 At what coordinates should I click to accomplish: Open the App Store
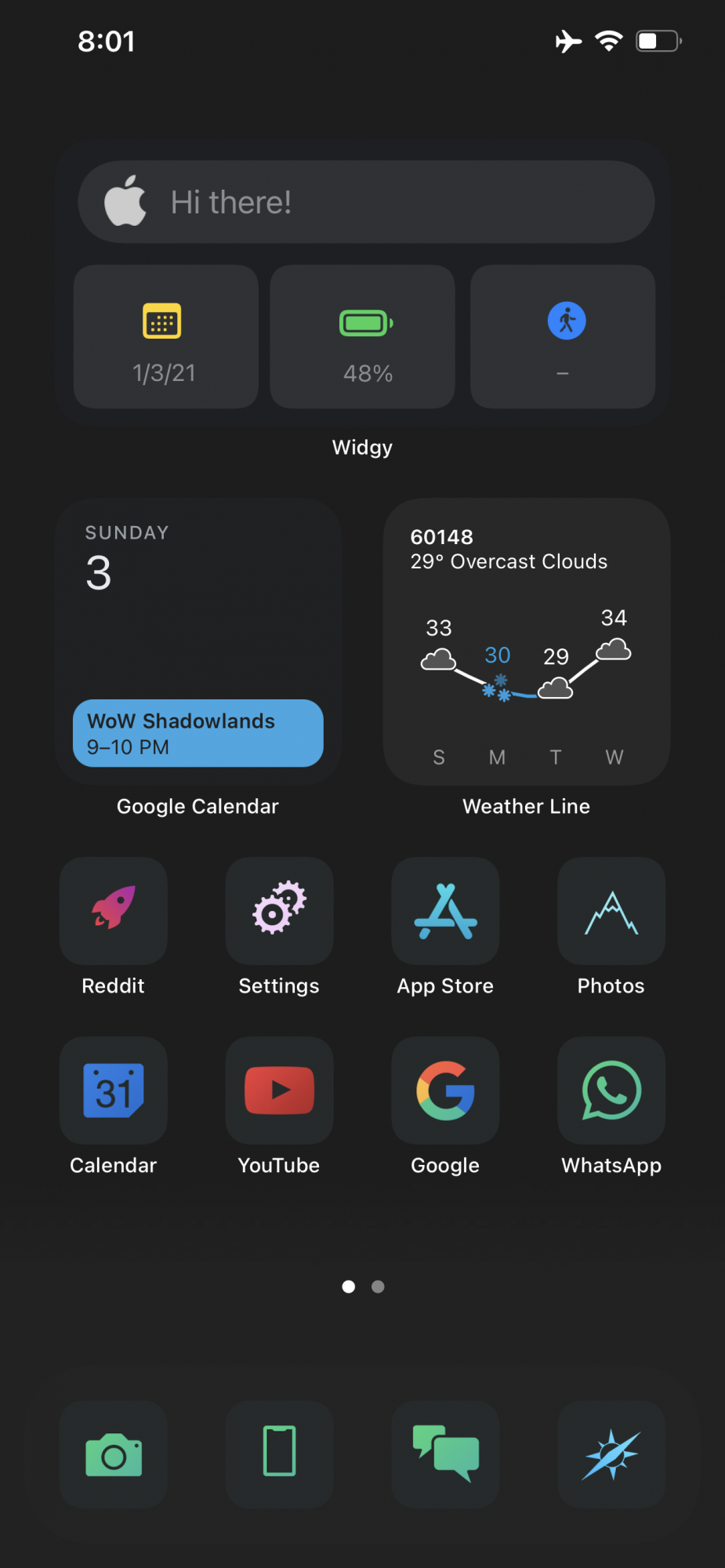point(445,910)
